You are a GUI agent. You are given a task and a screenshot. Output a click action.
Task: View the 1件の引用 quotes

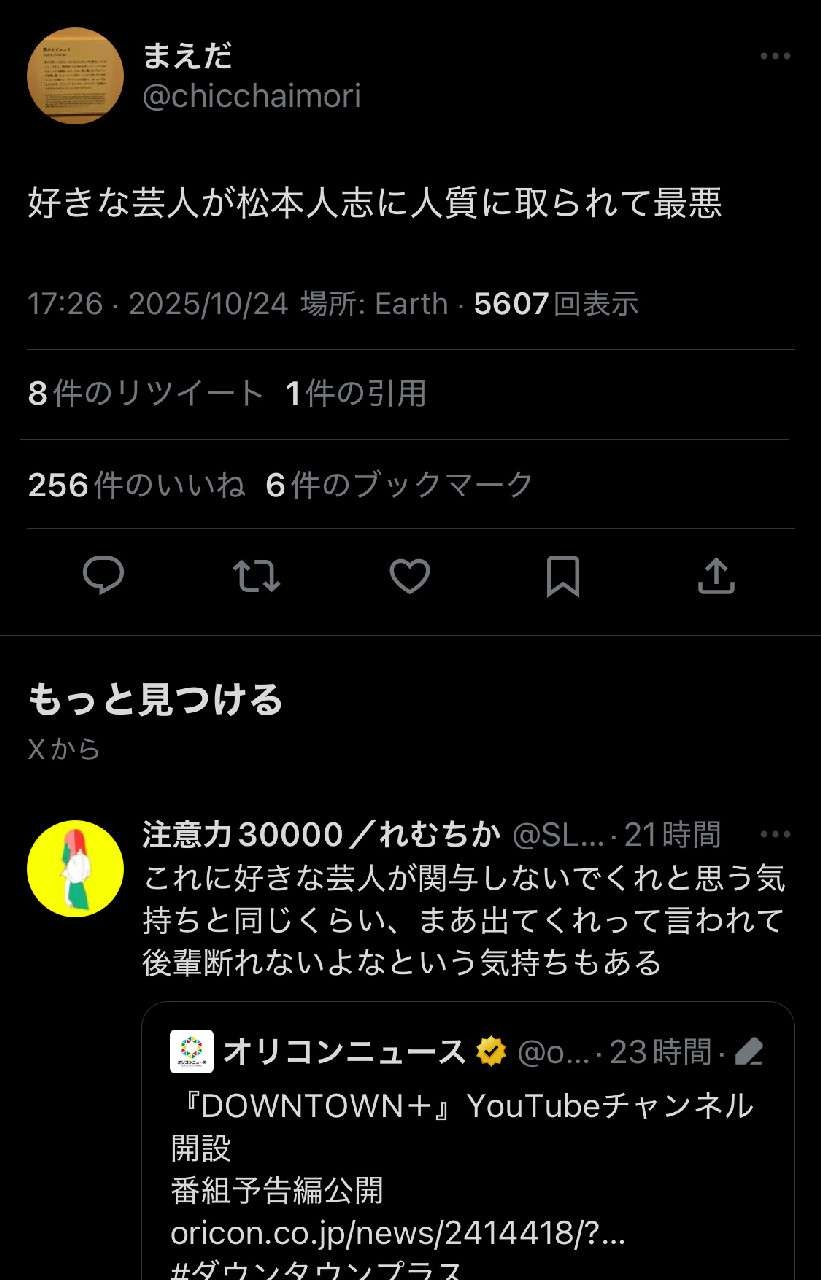[356, 394]
